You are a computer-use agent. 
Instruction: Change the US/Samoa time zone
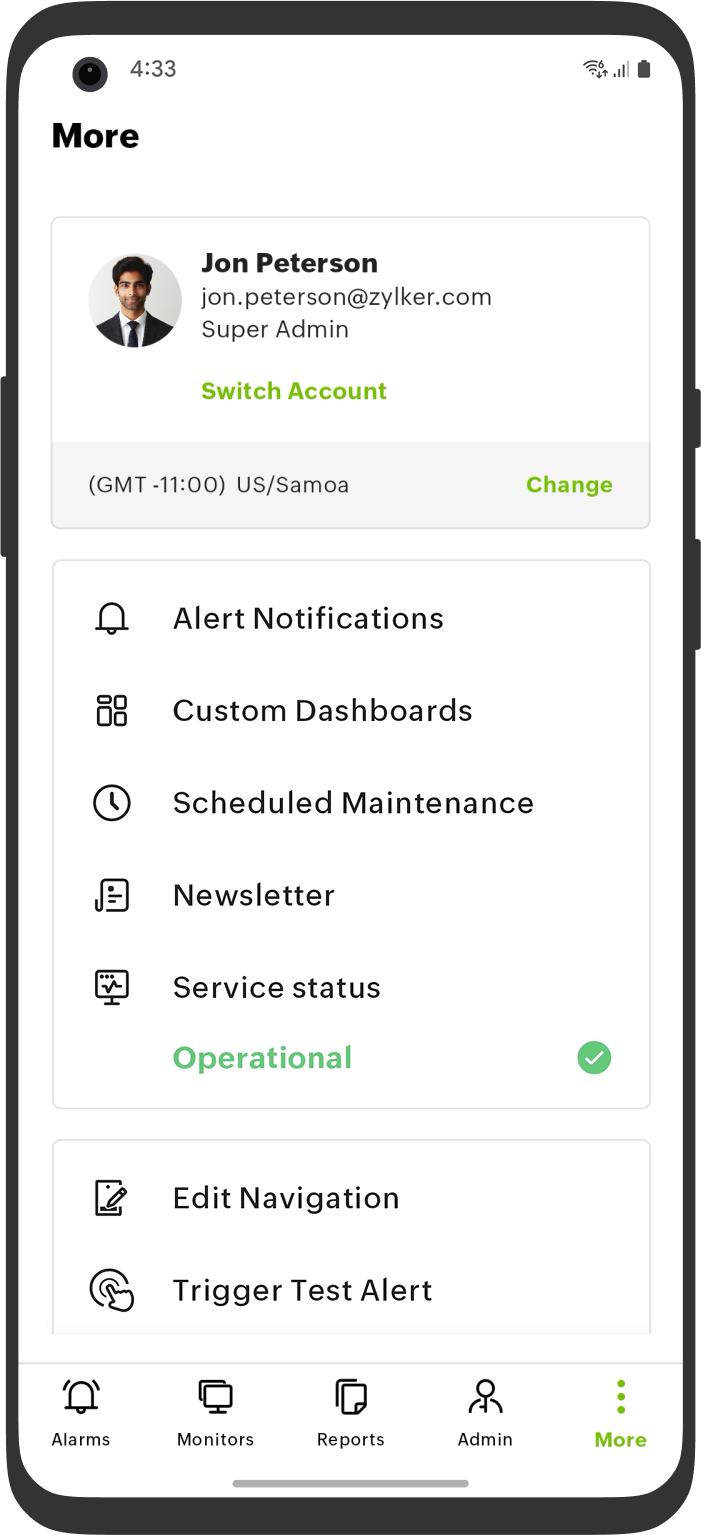click(x=569, y=485)
